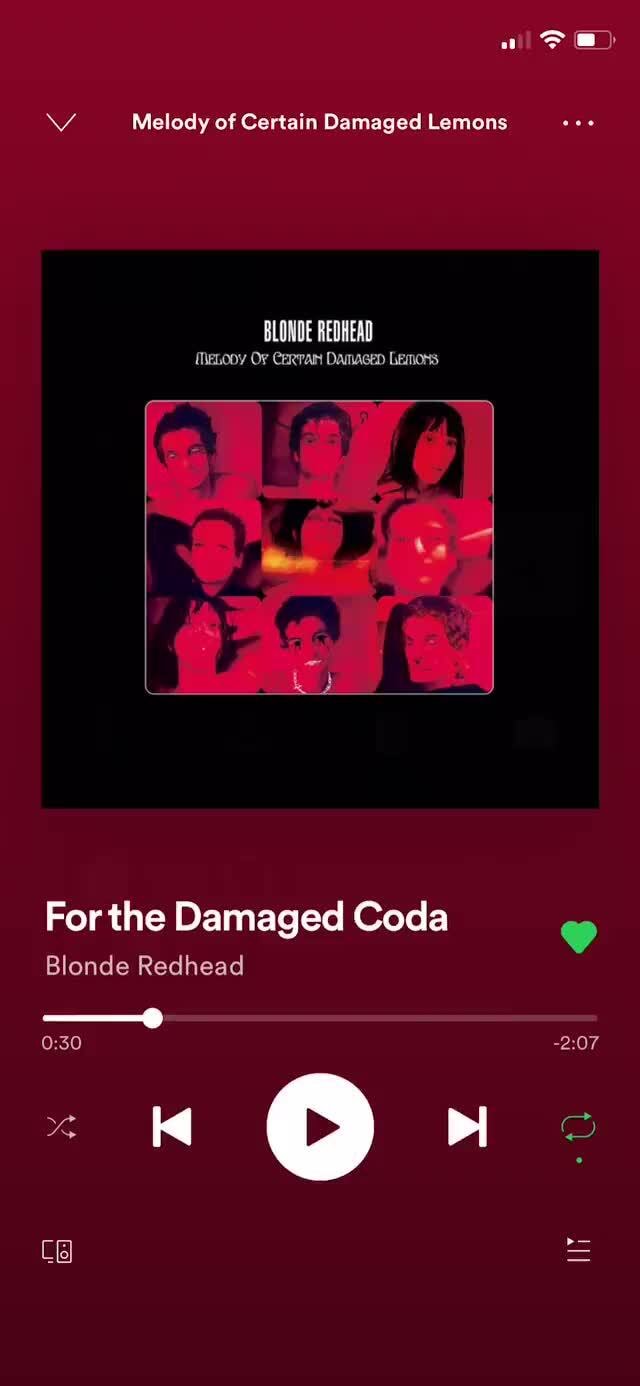The height and width of the screenshot is (1386, 640).
Task: Play the song
Action: click(x=320, y=1127)
